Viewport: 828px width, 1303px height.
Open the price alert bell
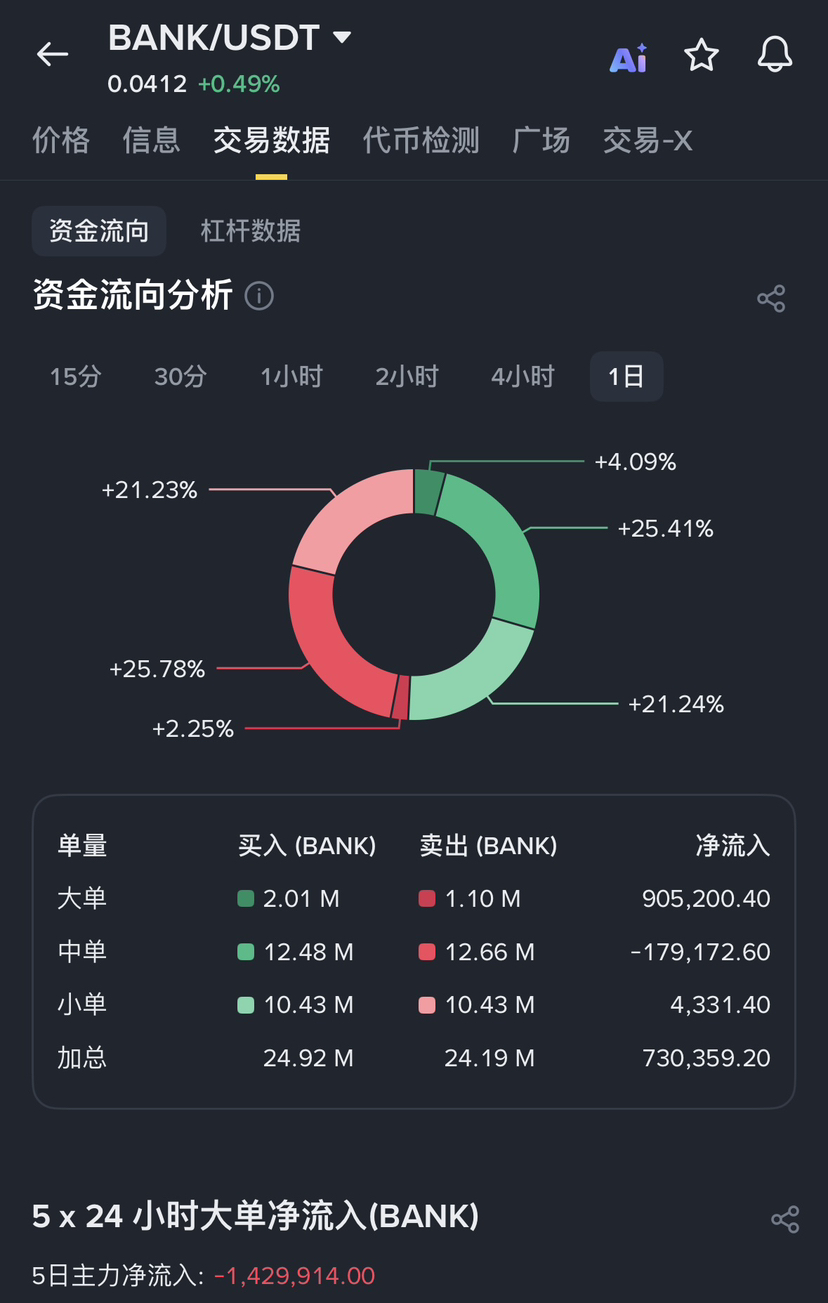(774, 56)
